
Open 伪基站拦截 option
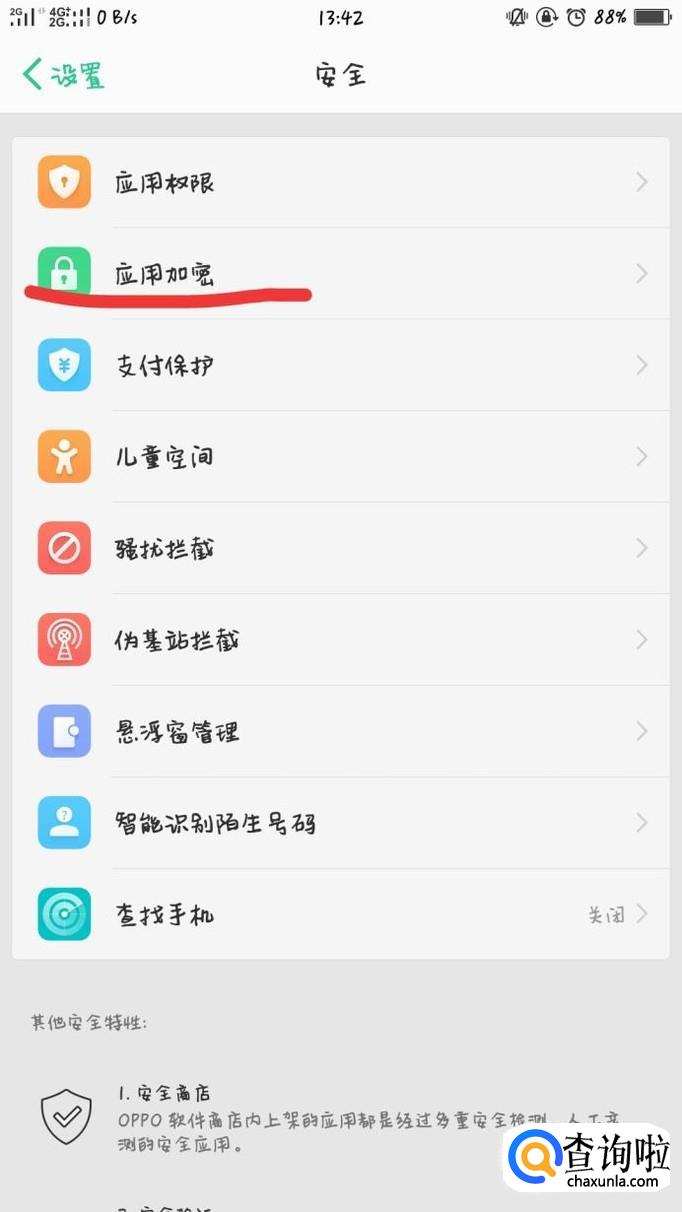click(x=340, y=640)
